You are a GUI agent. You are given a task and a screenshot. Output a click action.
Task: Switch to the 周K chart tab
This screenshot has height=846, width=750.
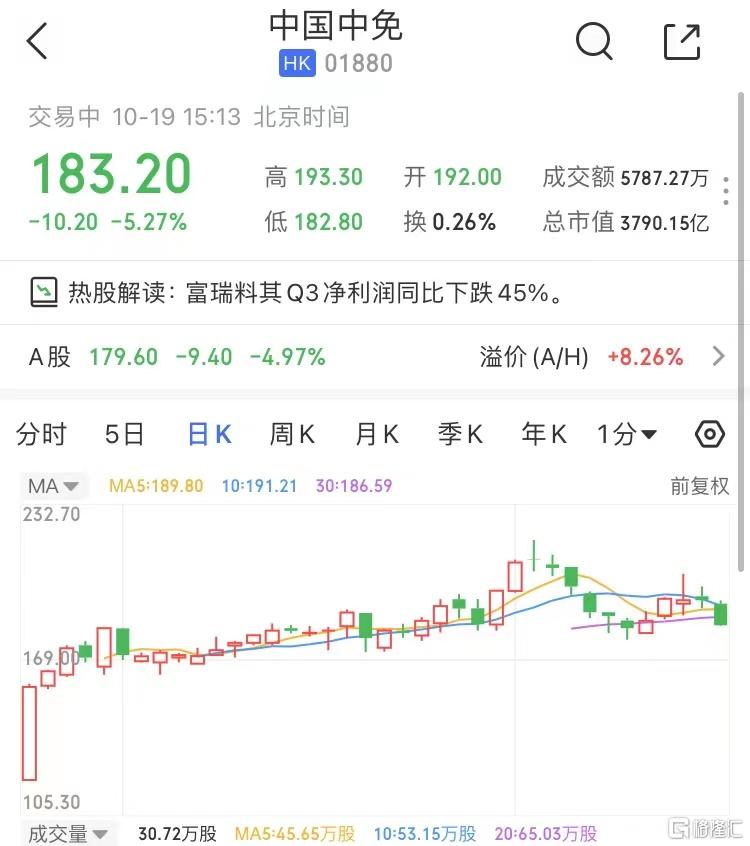point(292,434)
